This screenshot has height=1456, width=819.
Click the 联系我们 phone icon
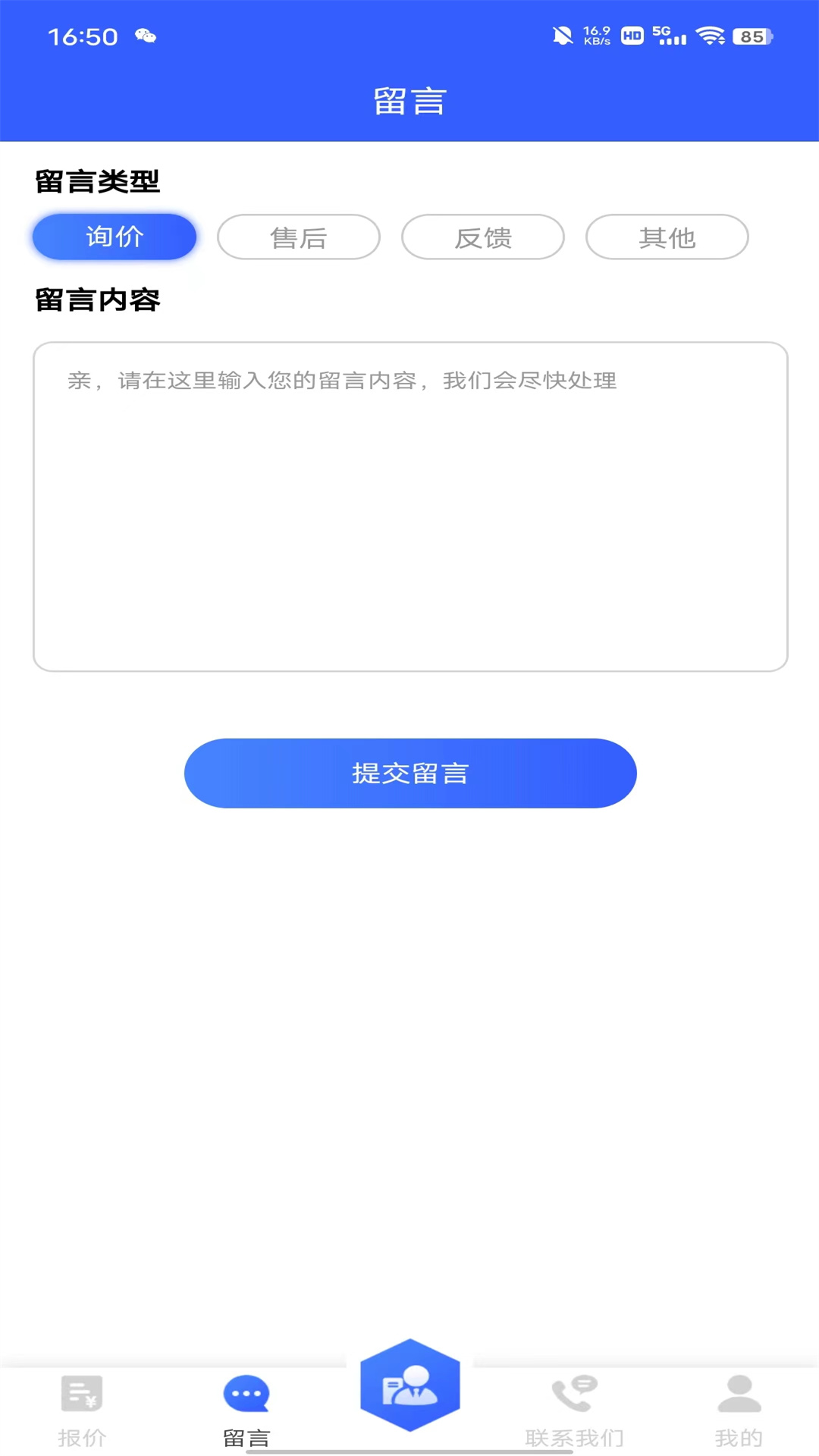coord(573,1392)
